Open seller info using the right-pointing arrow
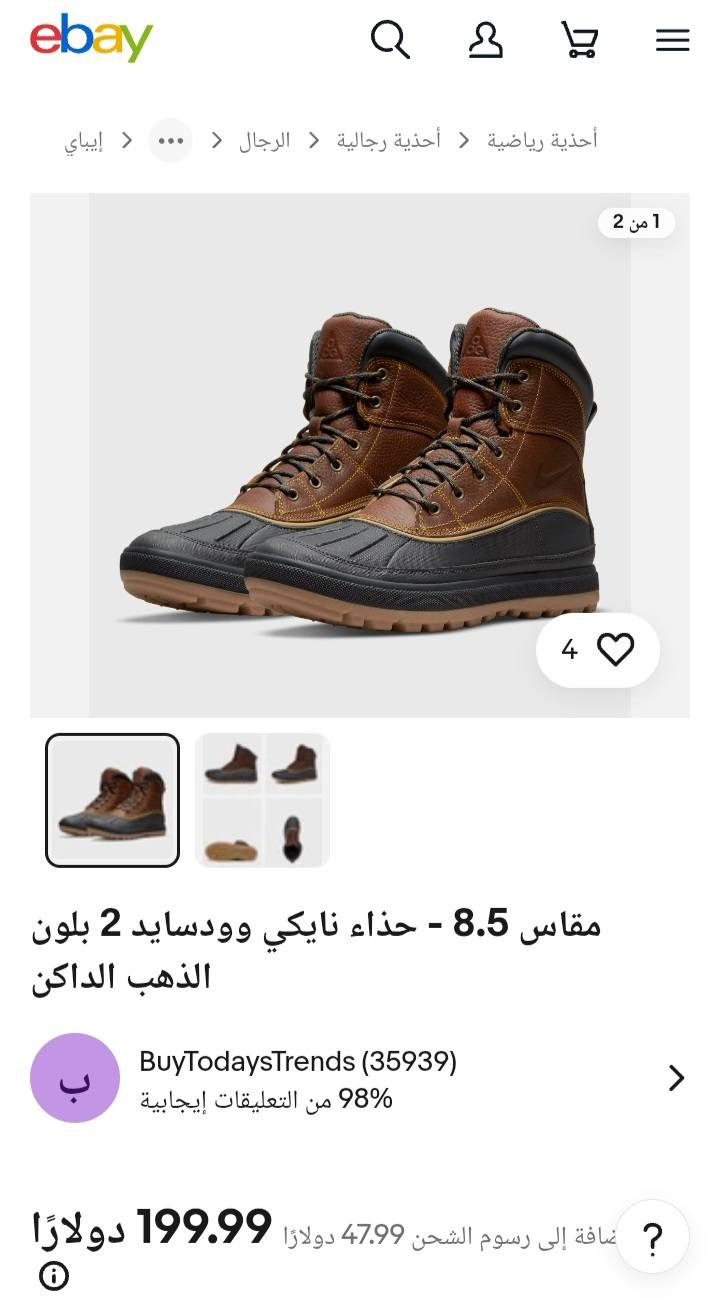Screen dimensions: 720x1311 click(678, 1078)
